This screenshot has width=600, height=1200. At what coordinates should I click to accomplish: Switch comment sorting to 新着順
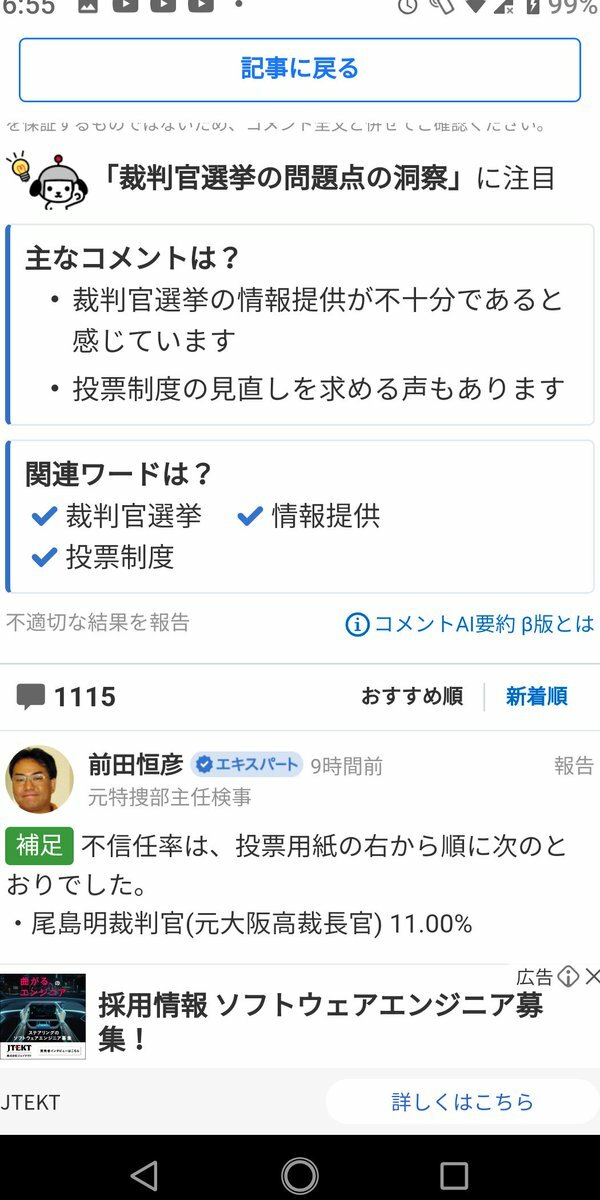click(x=536, y=696)
